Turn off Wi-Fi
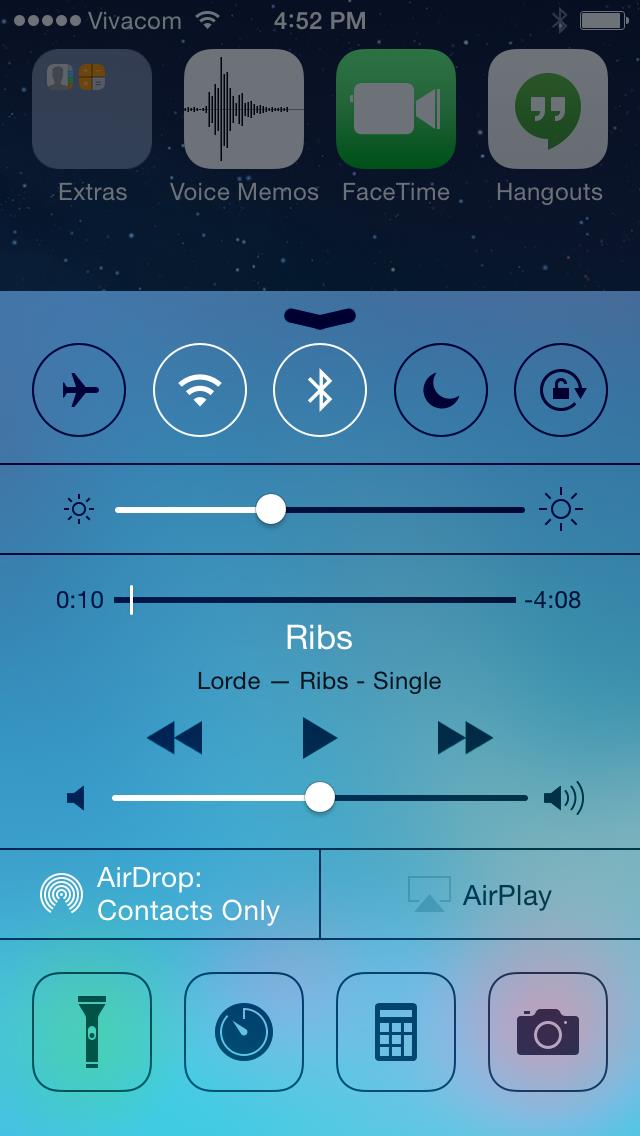The height and width of the screenshot is (1136, 640). click(200, 390)
